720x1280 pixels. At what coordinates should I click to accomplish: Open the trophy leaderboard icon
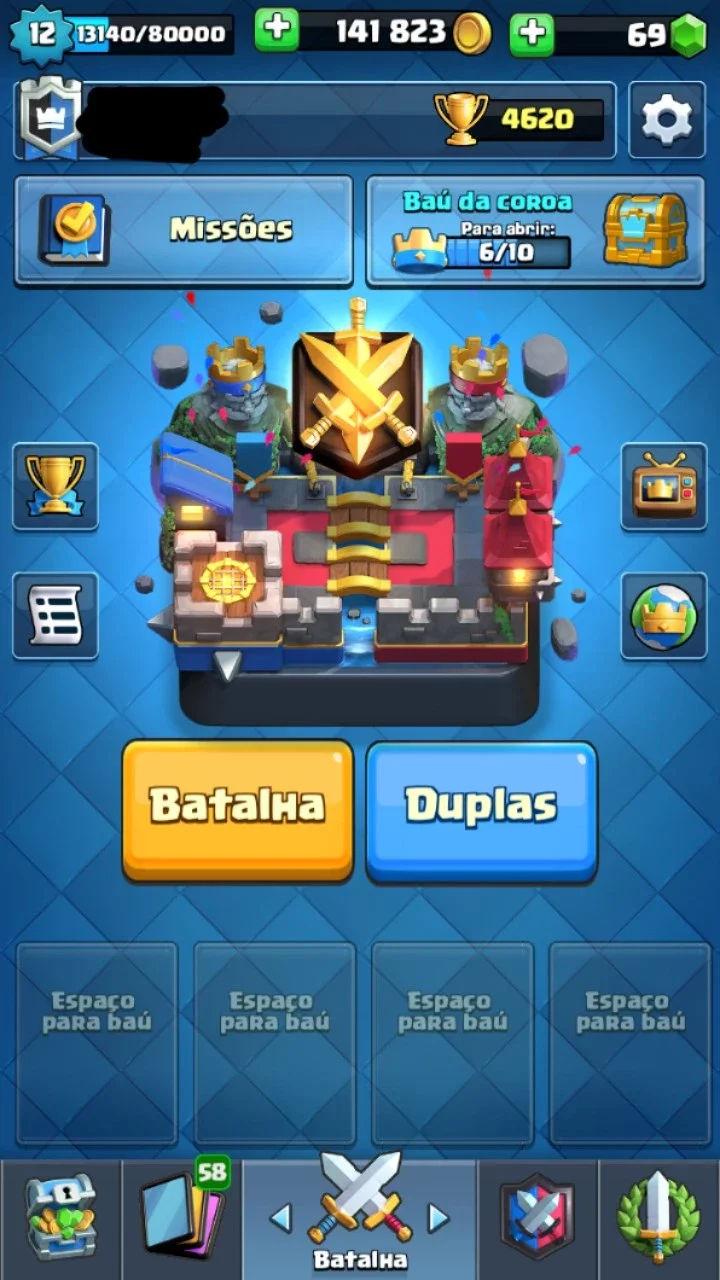pyautogui.click(x=55, y=486)
